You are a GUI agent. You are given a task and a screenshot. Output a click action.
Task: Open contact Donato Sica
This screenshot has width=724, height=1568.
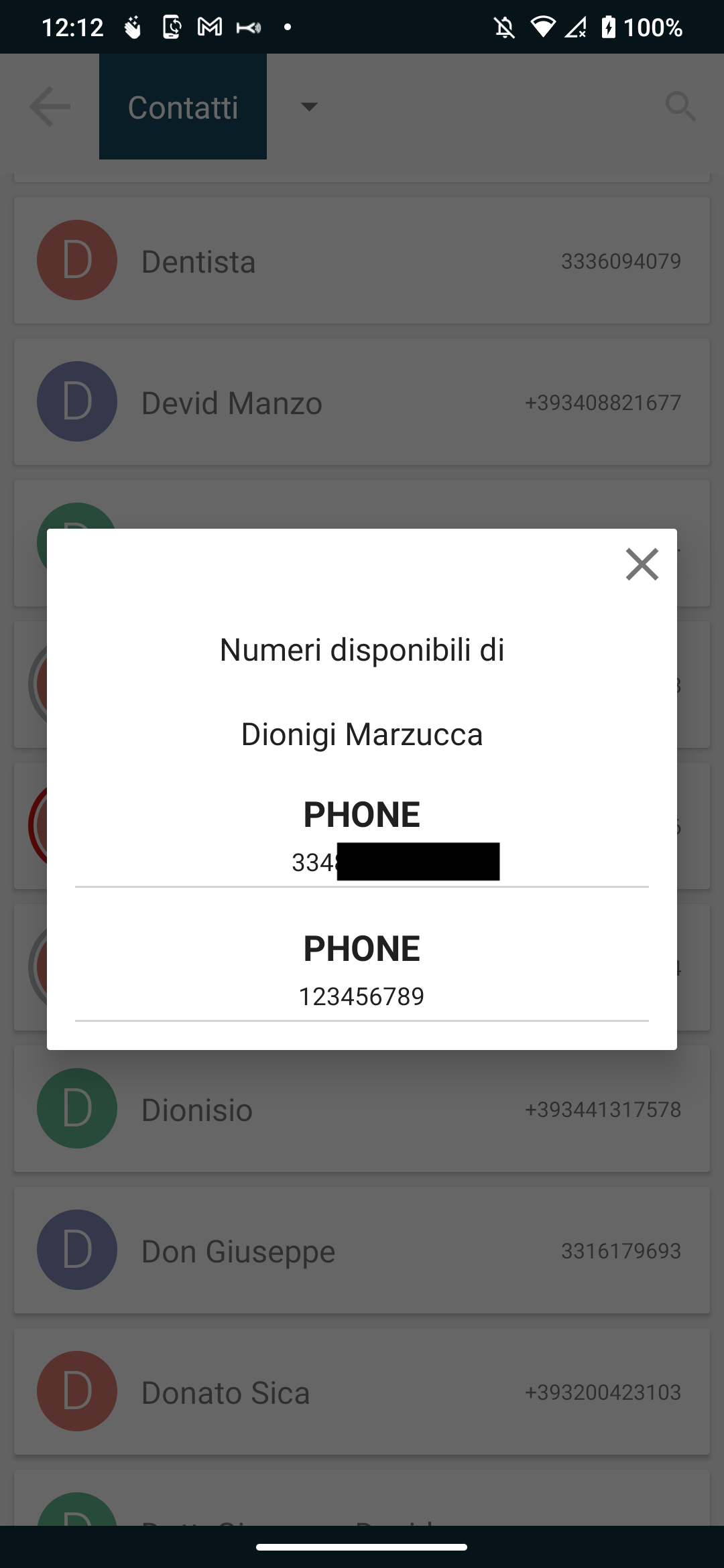coord(362,1391)
